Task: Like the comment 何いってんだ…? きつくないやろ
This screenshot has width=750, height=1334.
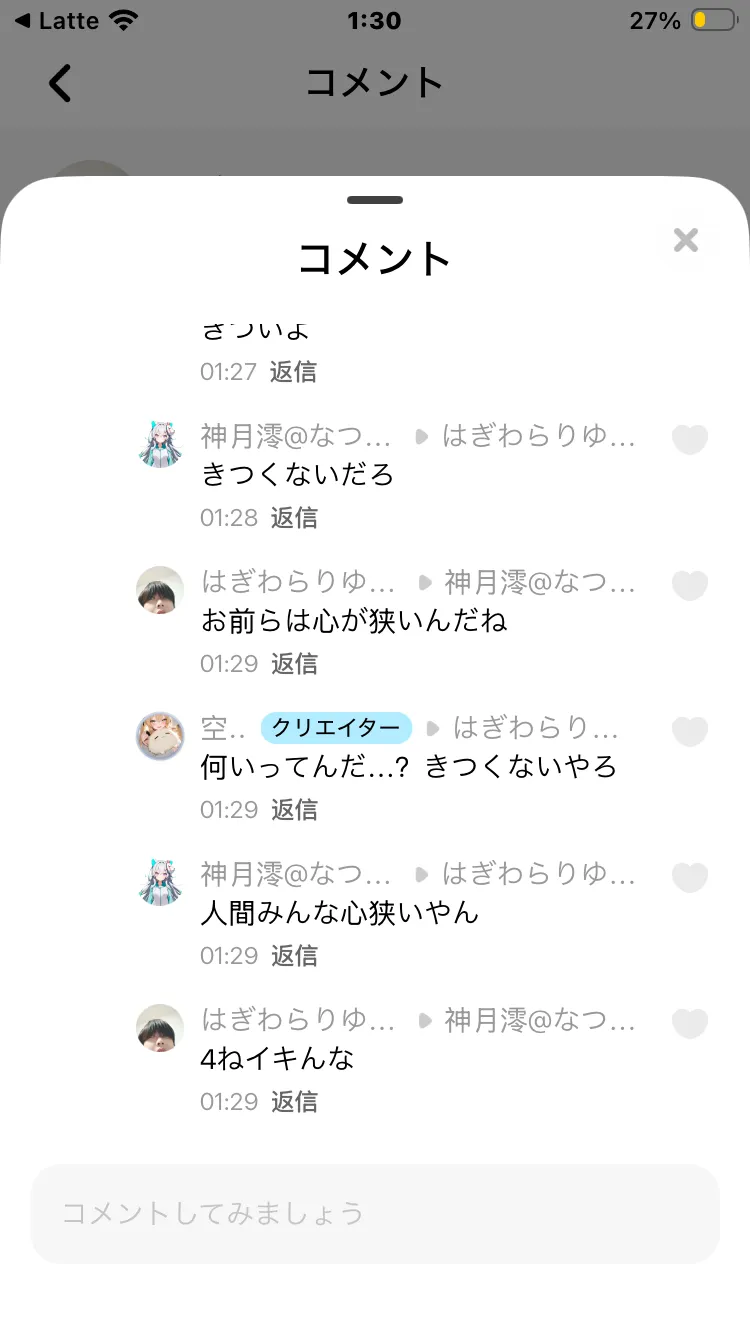Action: (689, 732)
